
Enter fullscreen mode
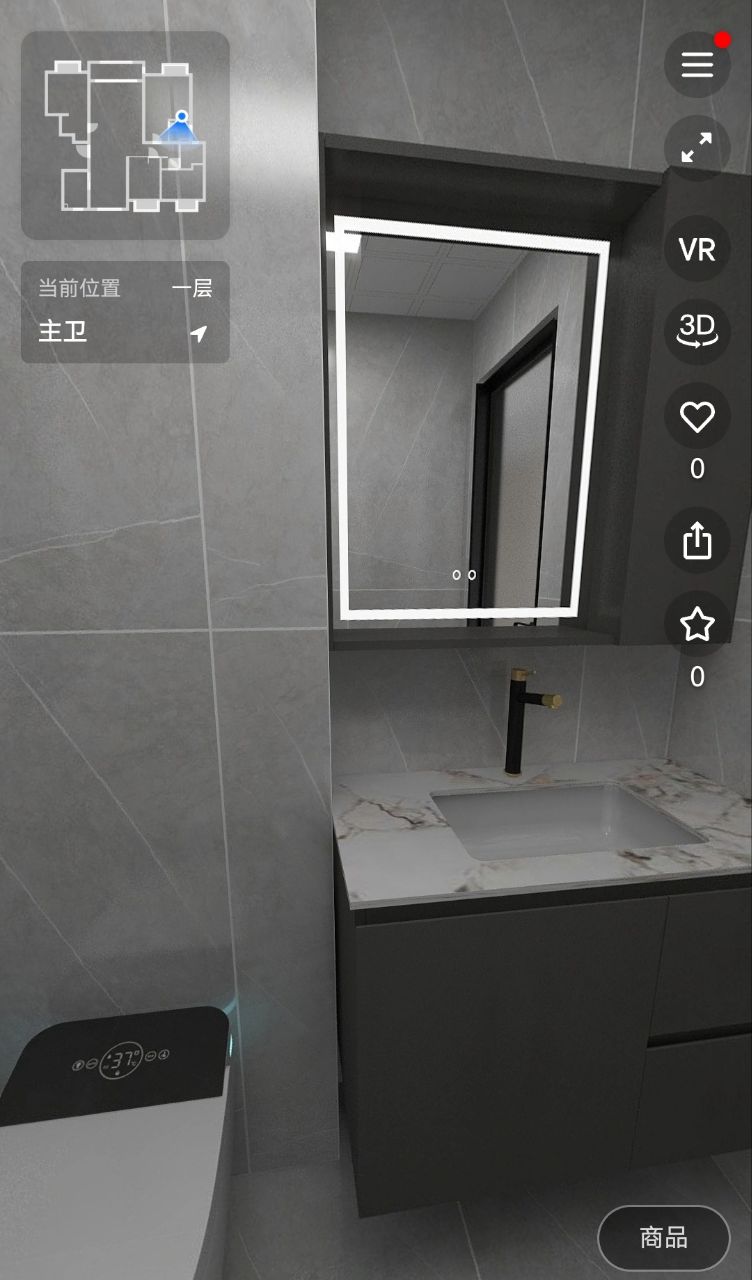697,148
